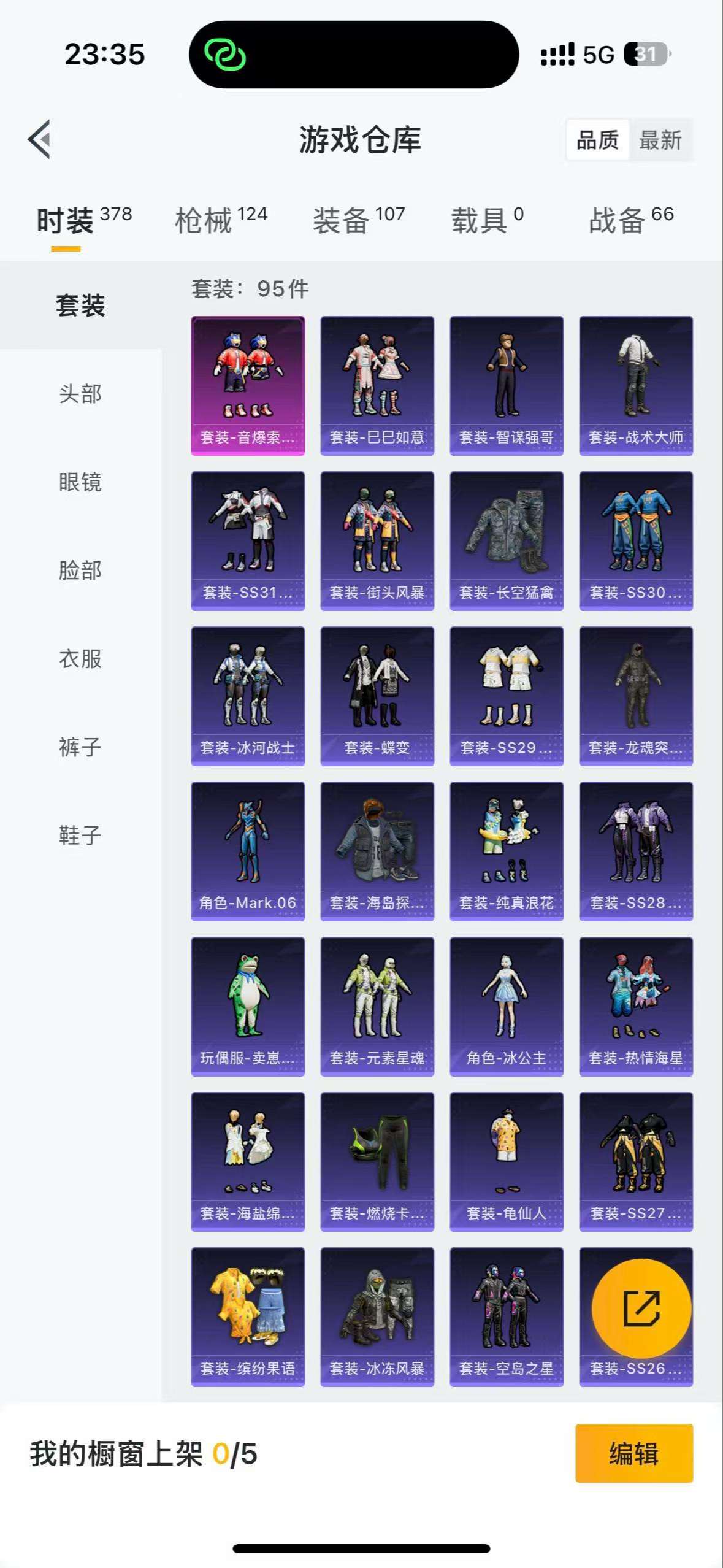Viewport: 723px width, 1568px height.
Task: Open the 角色-Mark.06 item
Action: click(248, 851)
